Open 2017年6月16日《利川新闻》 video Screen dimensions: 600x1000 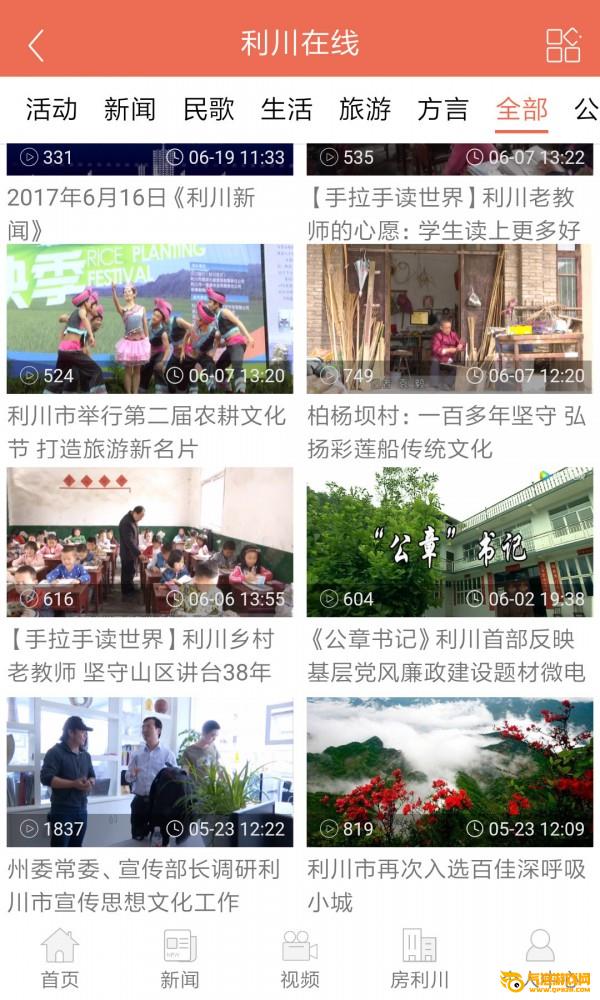click(x=150, y=193)
